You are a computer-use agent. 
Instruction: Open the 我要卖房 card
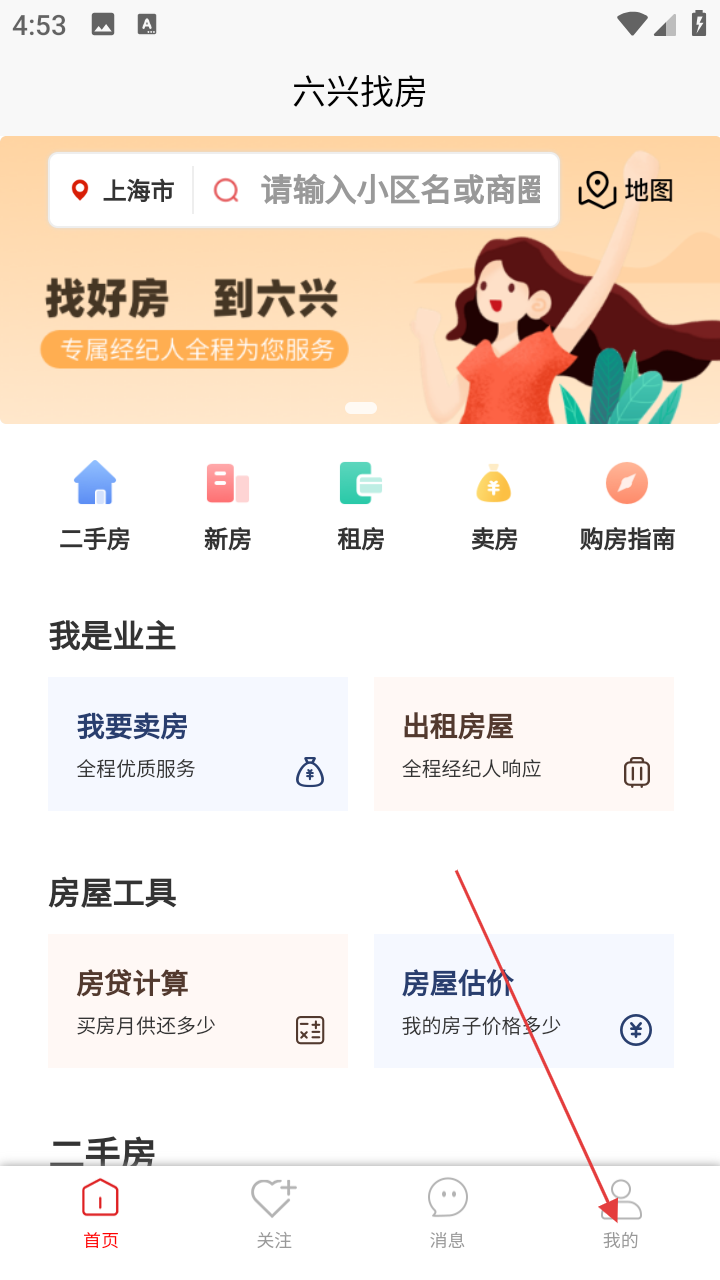[198, 744]
